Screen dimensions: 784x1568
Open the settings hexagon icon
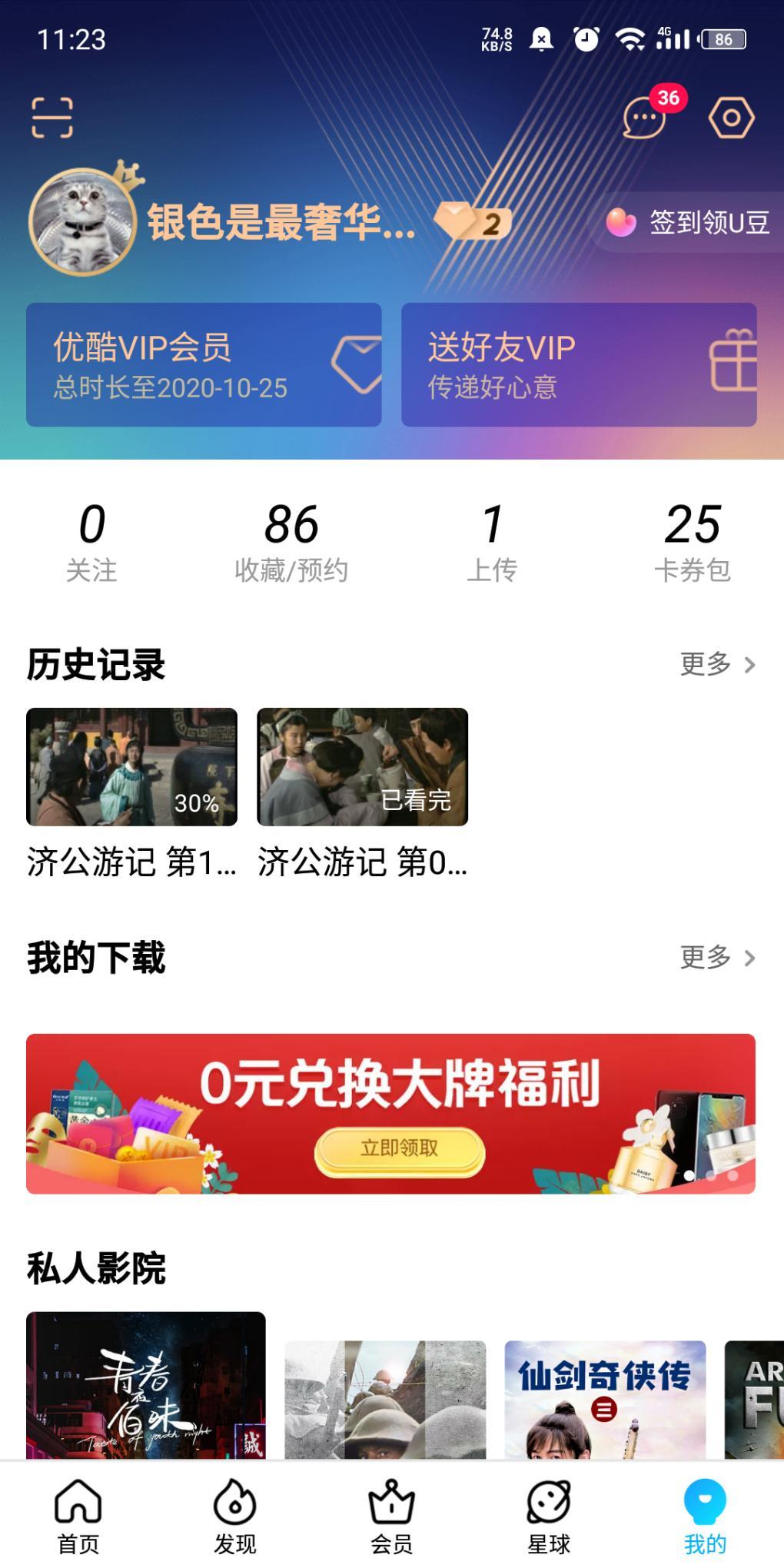tap(731, 118)
